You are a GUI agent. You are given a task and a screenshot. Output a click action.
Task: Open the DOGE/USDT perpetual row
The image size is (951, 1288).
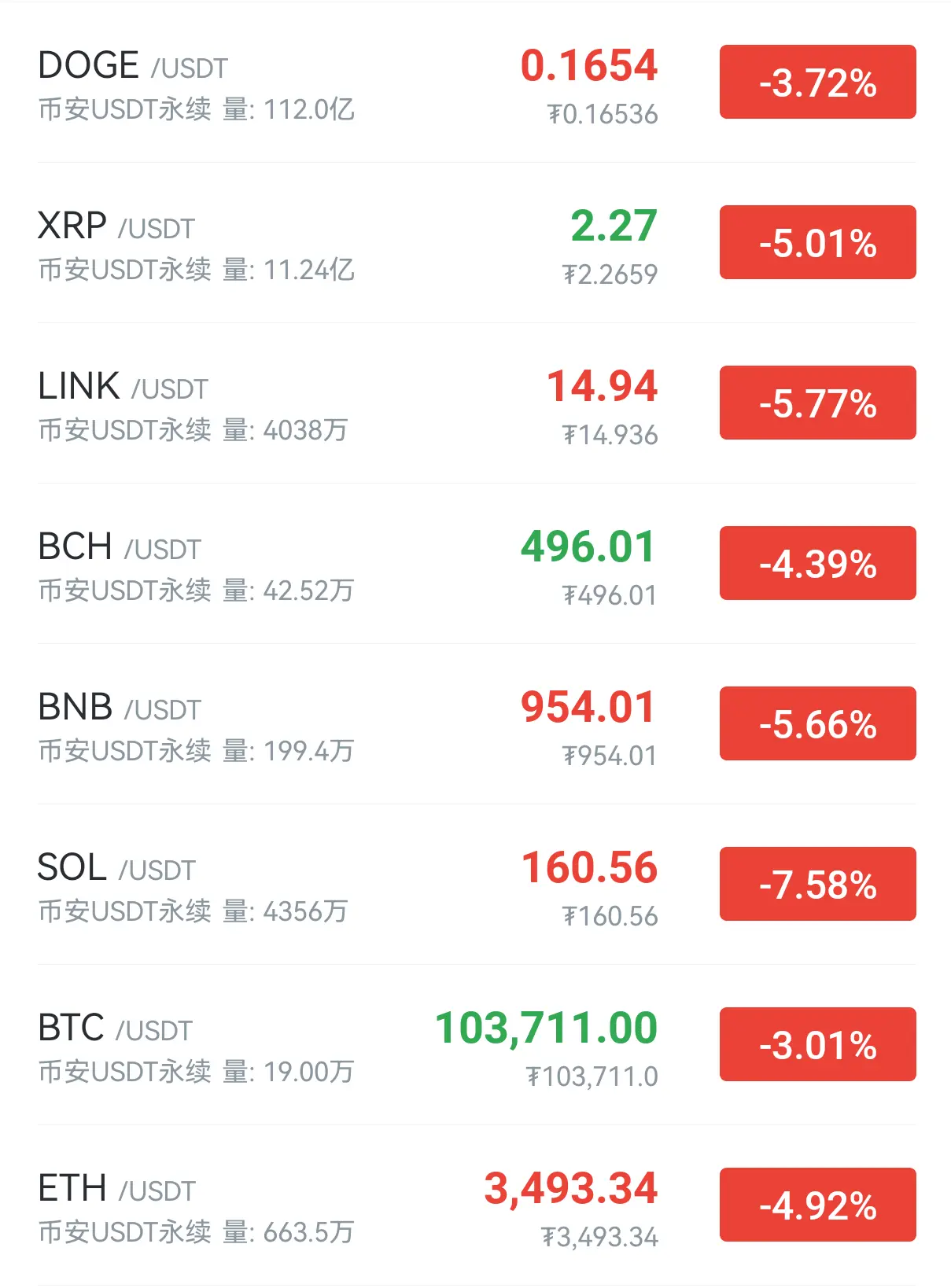[197, 83]
